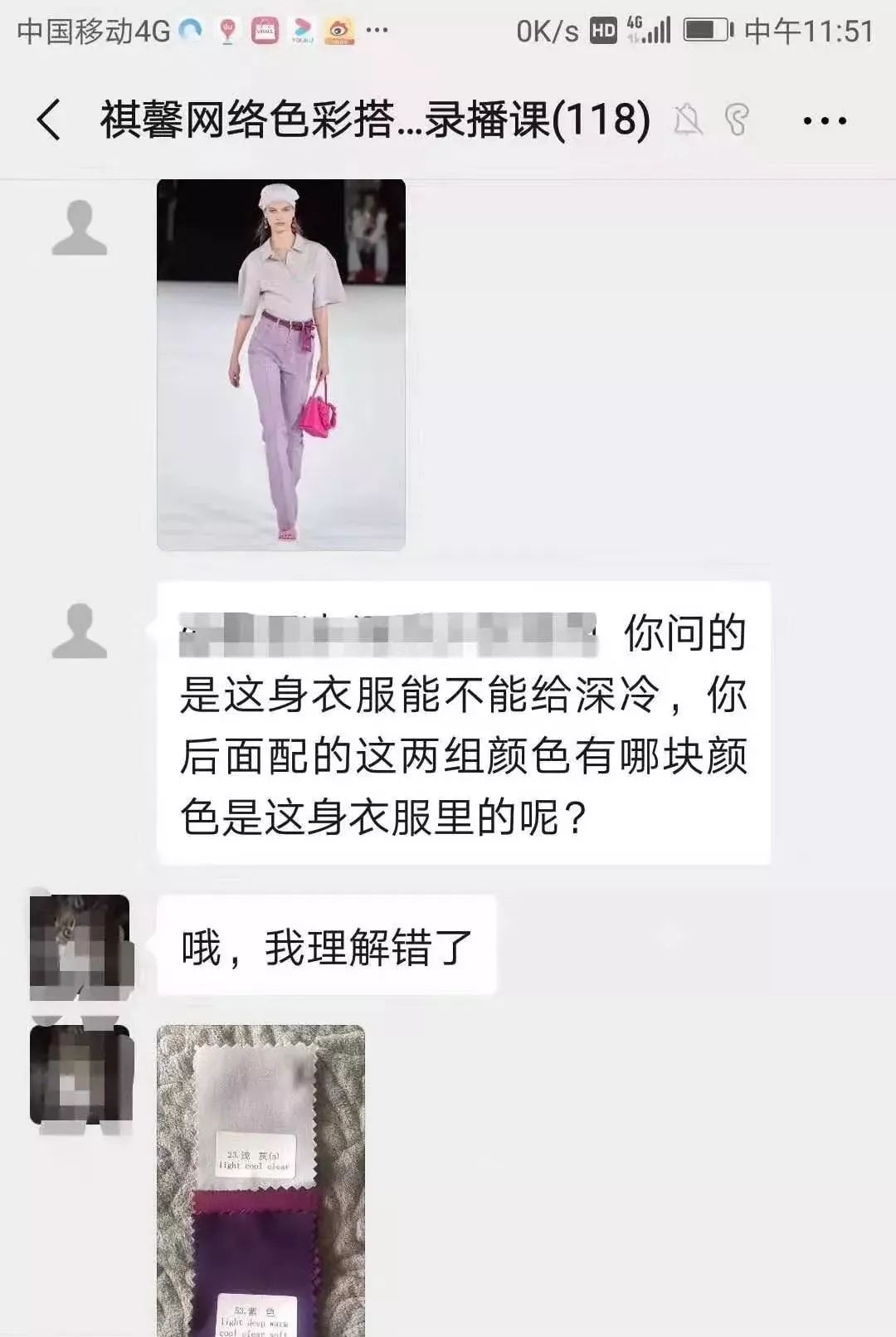Viewport: 896px width, 1337px height.
Task: Go back from the group chat
Action: coord(49,120)
